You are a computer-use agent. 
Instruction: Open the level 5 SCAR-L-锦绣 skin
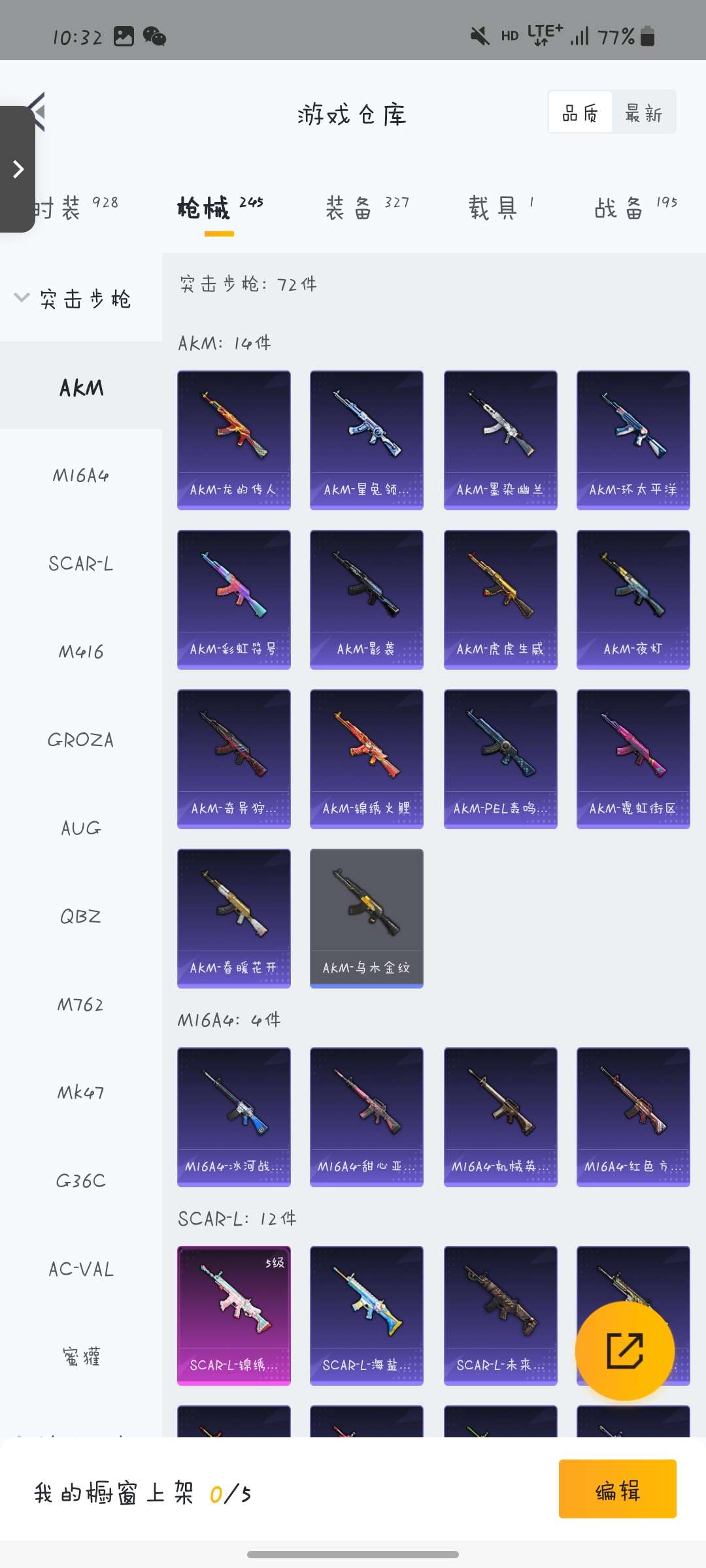pyautogui.click(x=234, y=1315)
